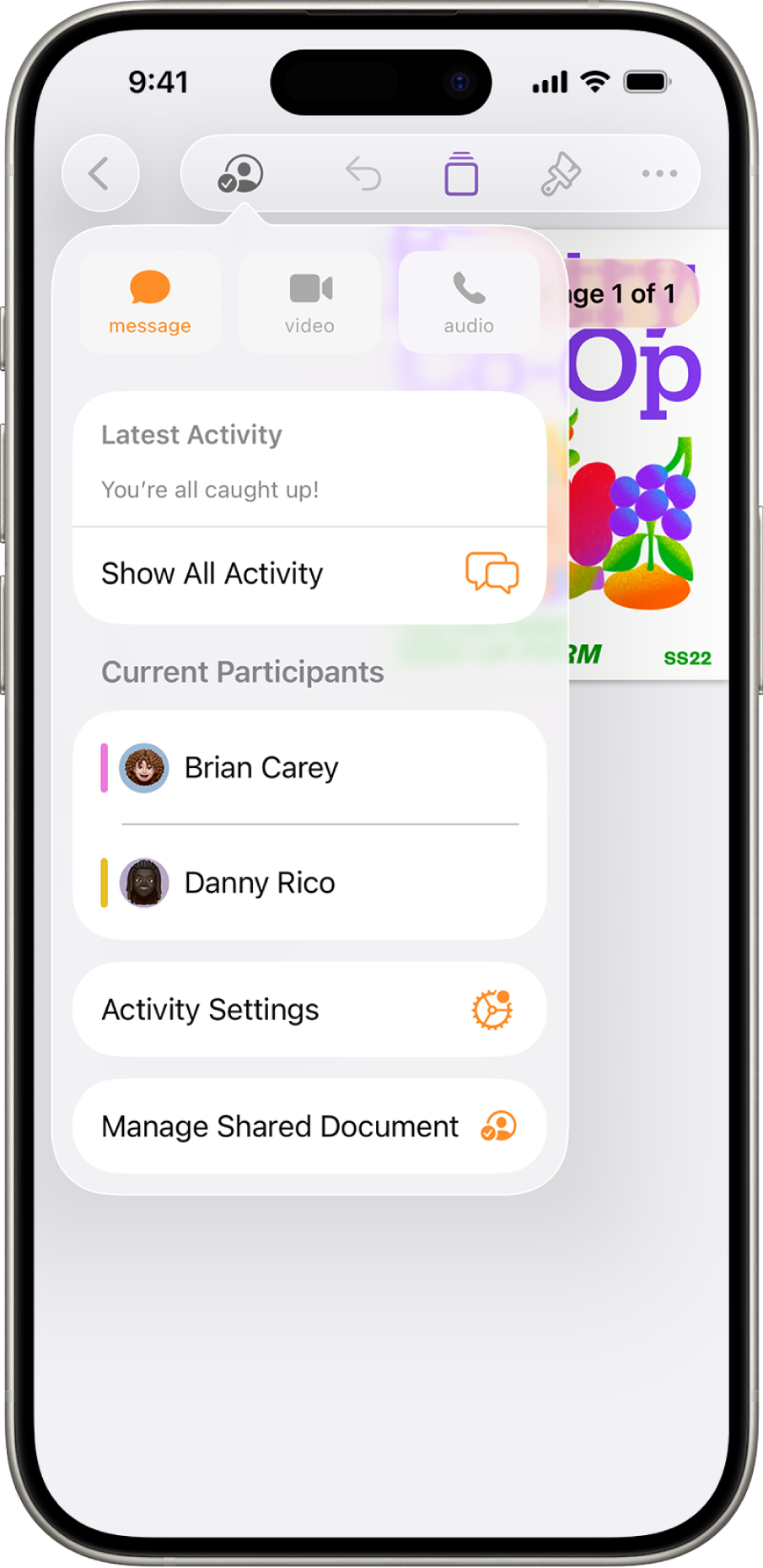Open the more options menu
763x1568 pixels.
click(x=658, y=174)
